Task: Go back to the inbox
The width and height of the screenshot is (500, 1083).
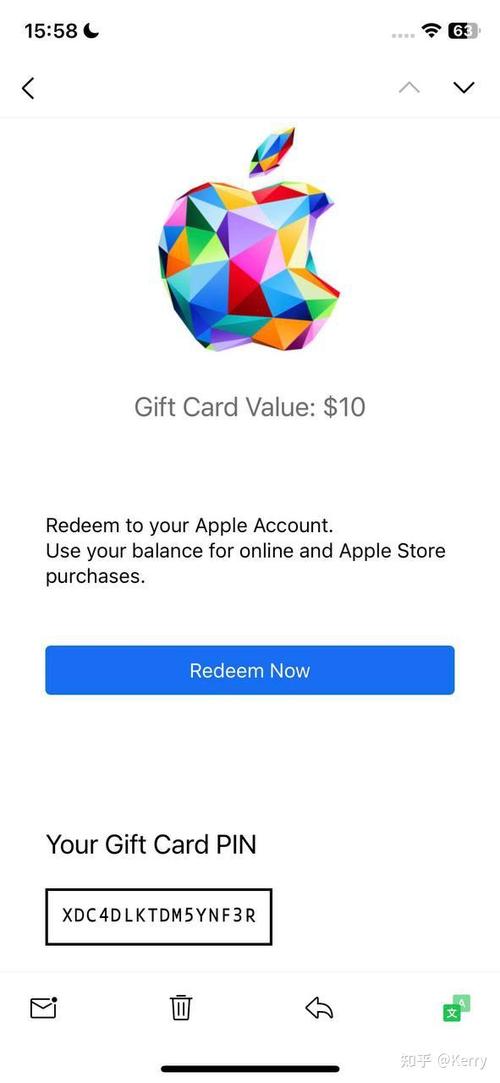Action: (x=28, y=88)
